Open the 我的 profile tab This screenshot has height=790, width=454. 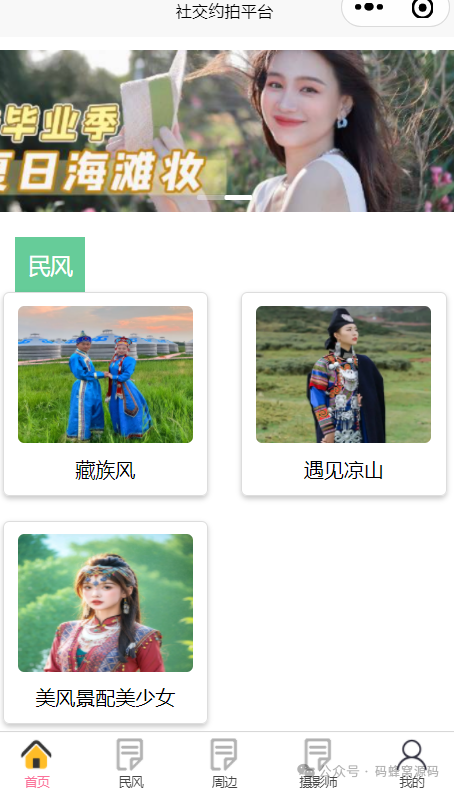click(x=412, y=763)
